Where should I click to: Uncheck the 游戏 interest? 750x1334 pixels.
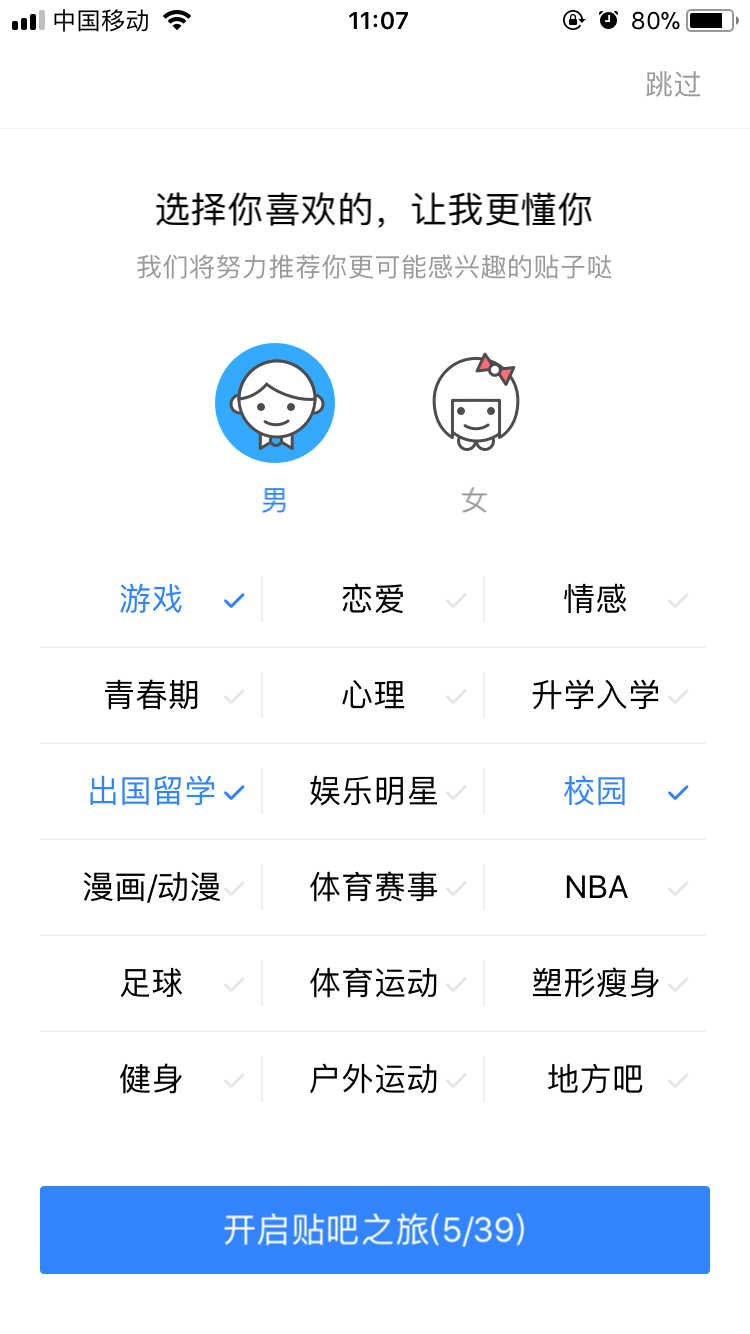coord(151,600)
